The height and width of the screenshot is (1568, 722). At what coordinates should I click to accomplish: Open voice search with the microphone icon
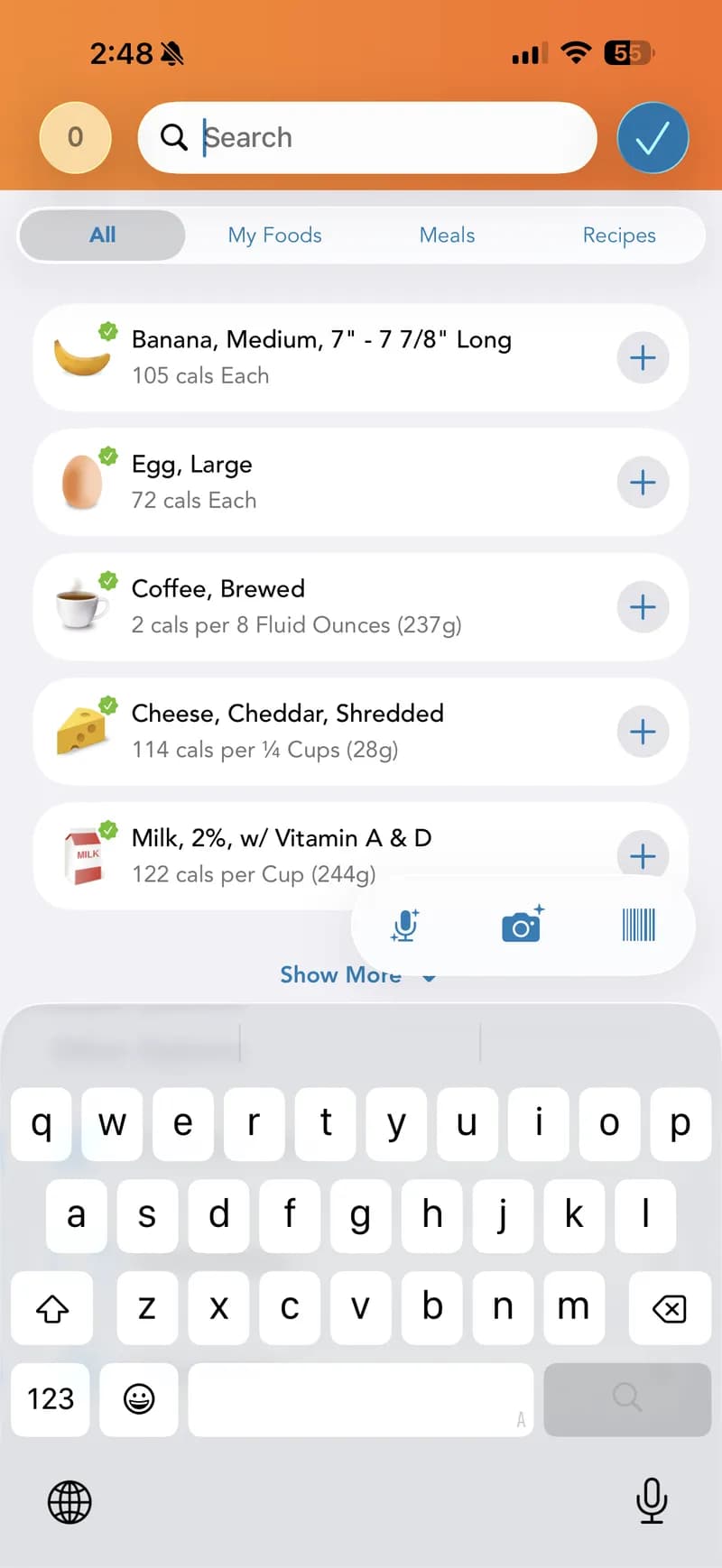pyautogui.click(x=404, y=924)
